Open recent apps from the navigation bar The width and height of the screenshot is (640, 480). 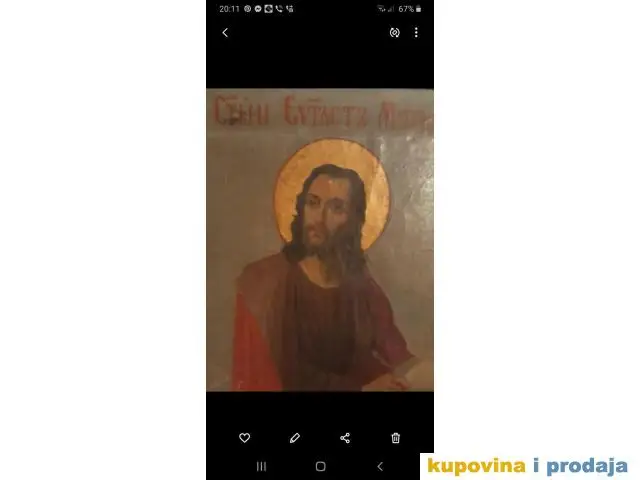coord(261,466)
